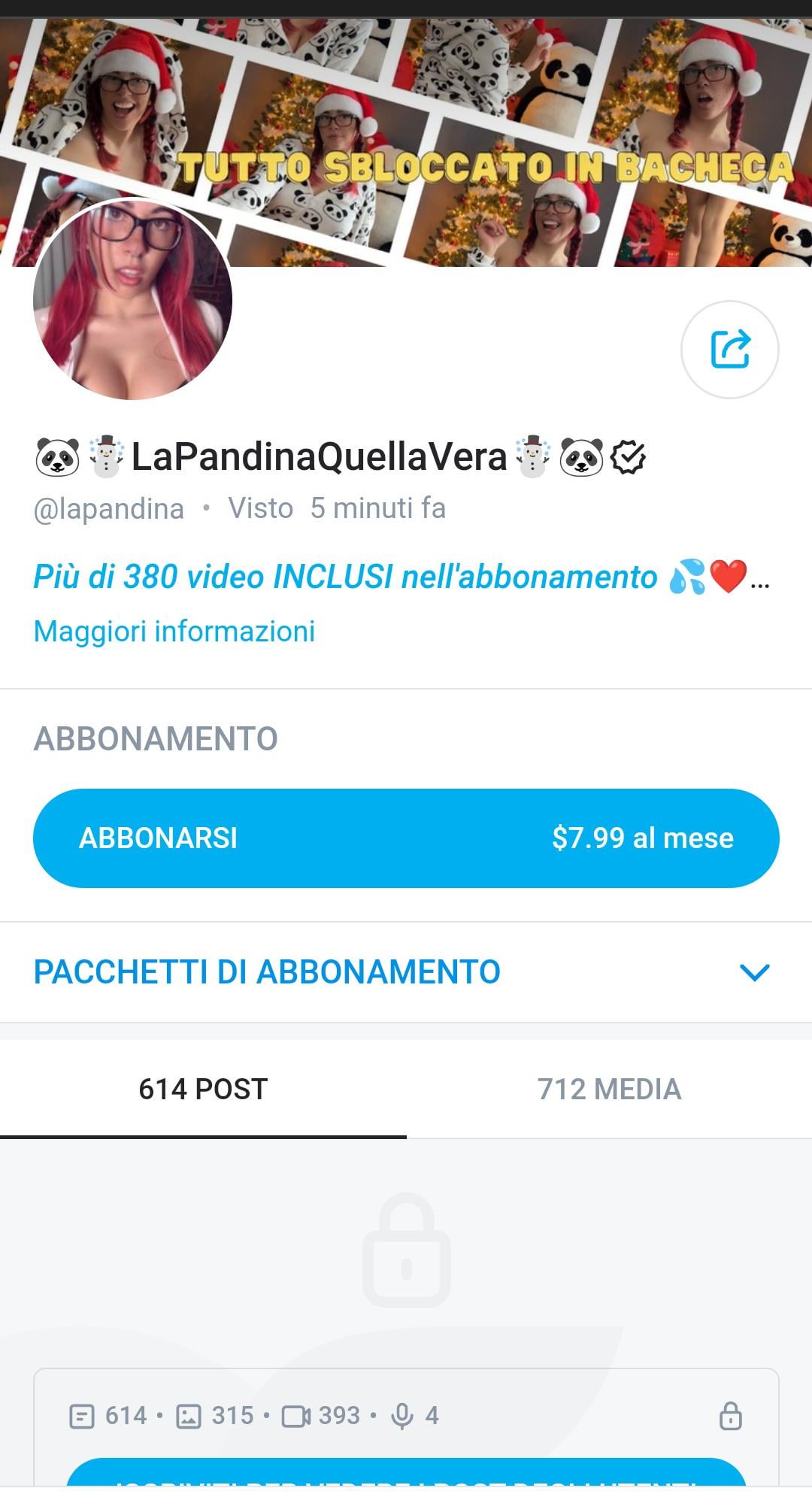Viewport: 812px width, 1497px height.
Task: Click the $7.99 al mese price label
Action: click(643, 838)
